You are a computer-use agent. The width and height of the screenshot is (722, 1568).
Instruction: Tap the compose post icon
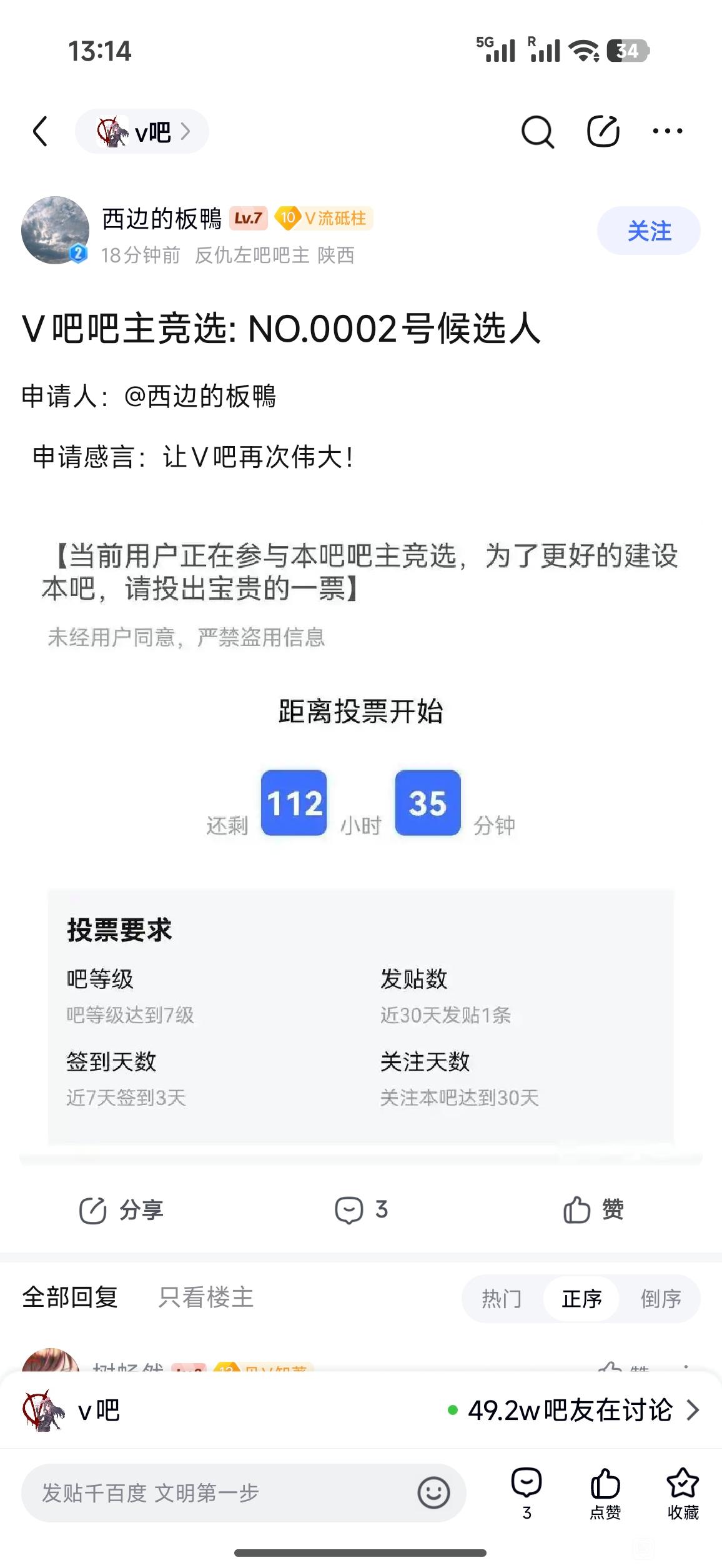click(603, 132)
